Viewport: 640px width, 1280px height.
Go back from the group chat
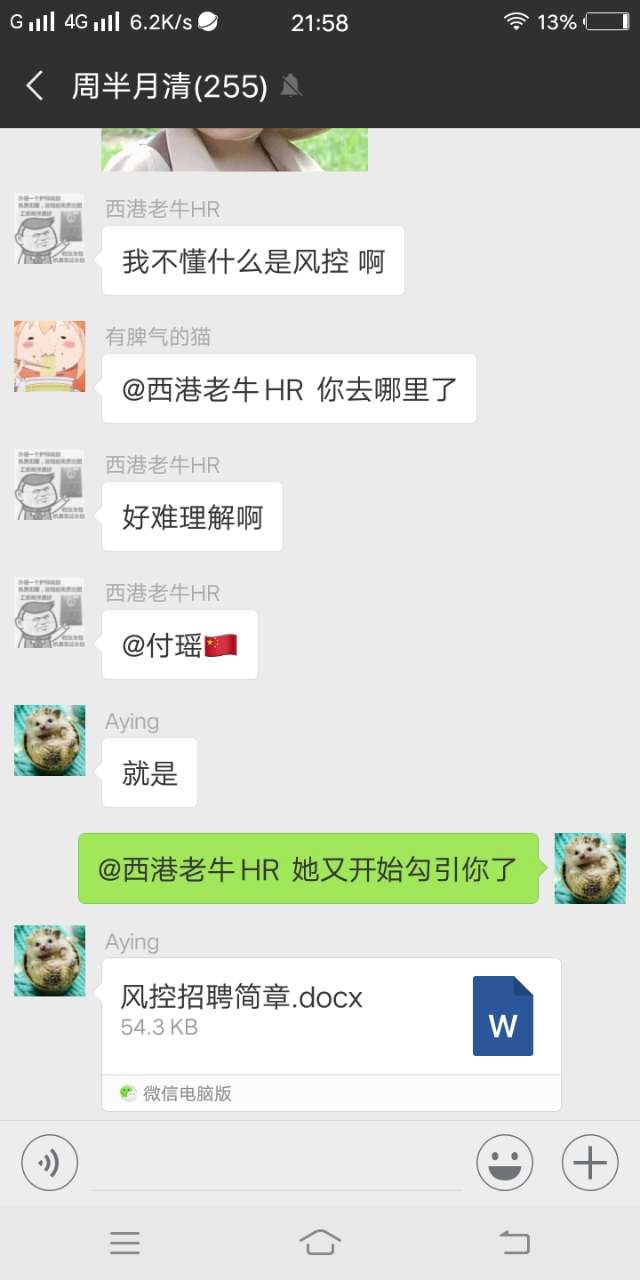coord(35,86)
